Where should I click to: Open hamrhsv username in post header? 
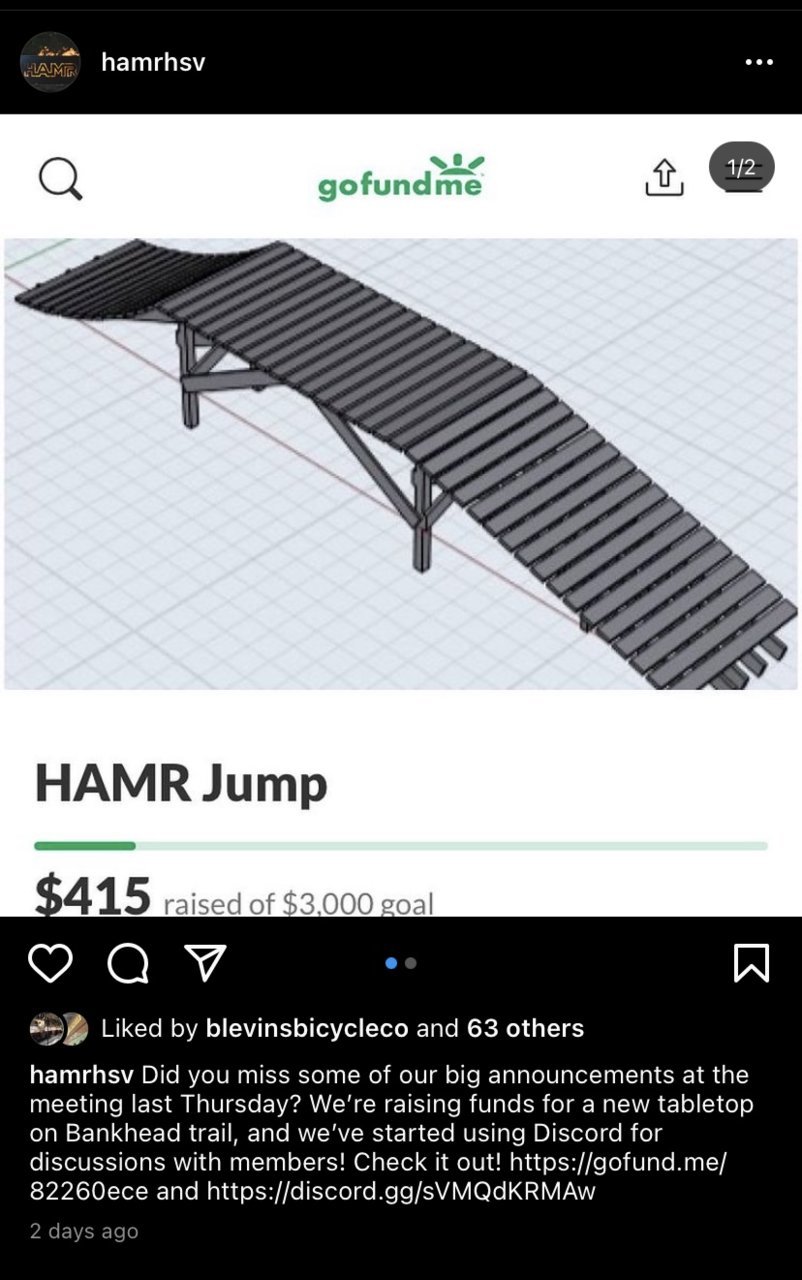point(153,62)
